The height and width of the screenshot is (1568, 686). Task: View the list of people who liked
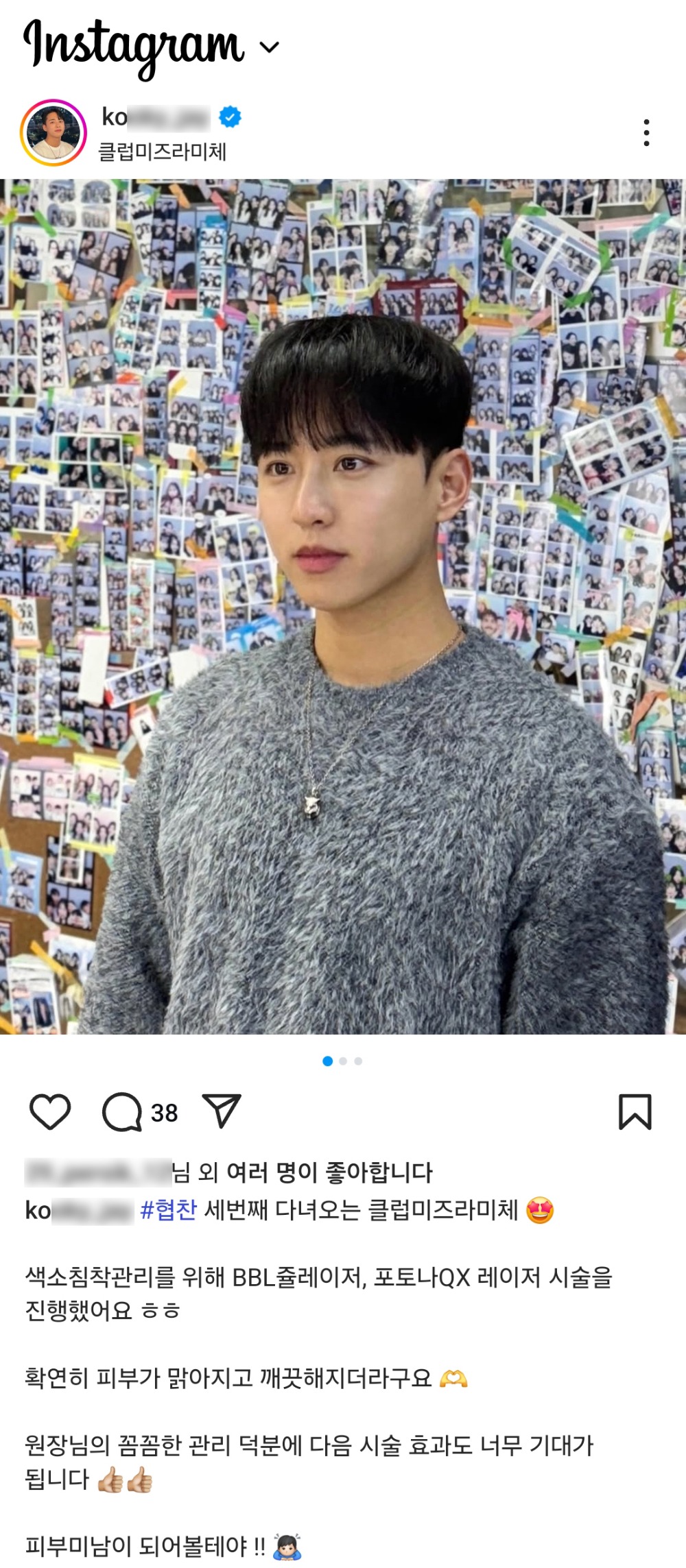point(302,1172)
